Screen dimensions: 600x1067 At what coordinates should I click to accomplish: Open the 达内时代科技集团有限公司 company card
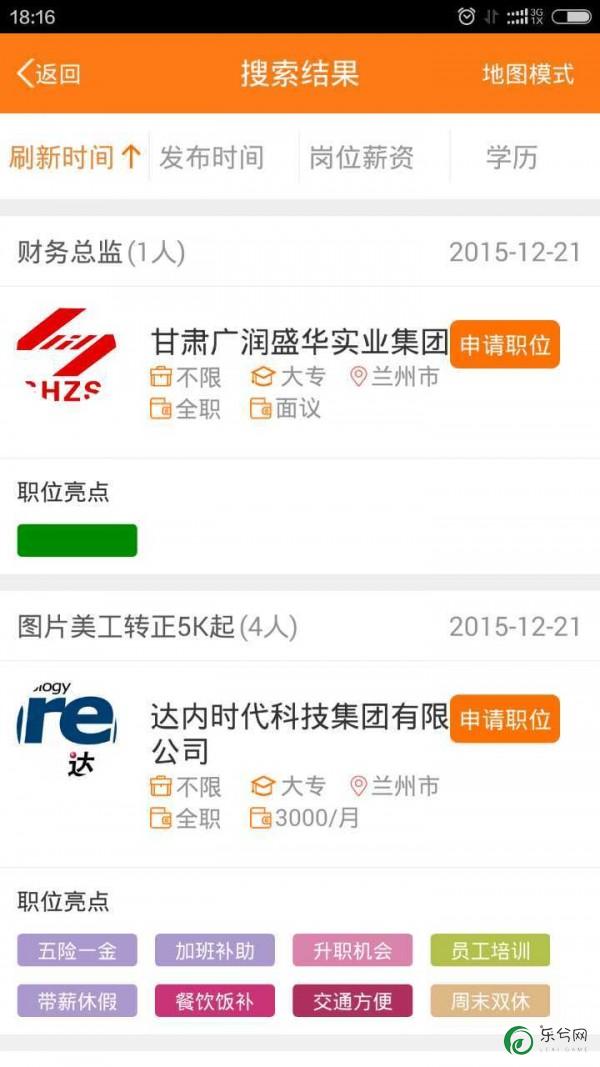click(x=300, y=764)
